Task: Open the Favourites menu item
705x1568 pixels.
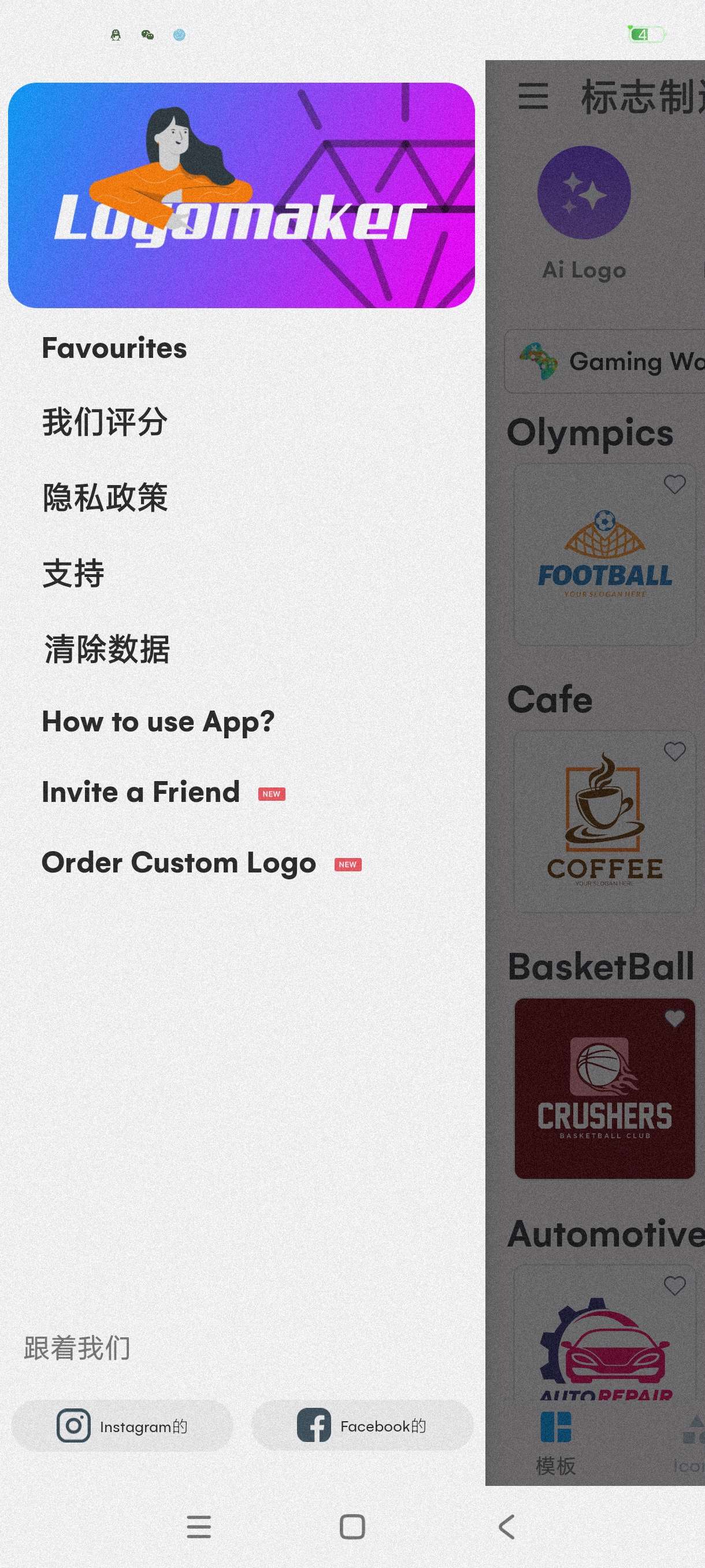Action: tap(114, 348)
